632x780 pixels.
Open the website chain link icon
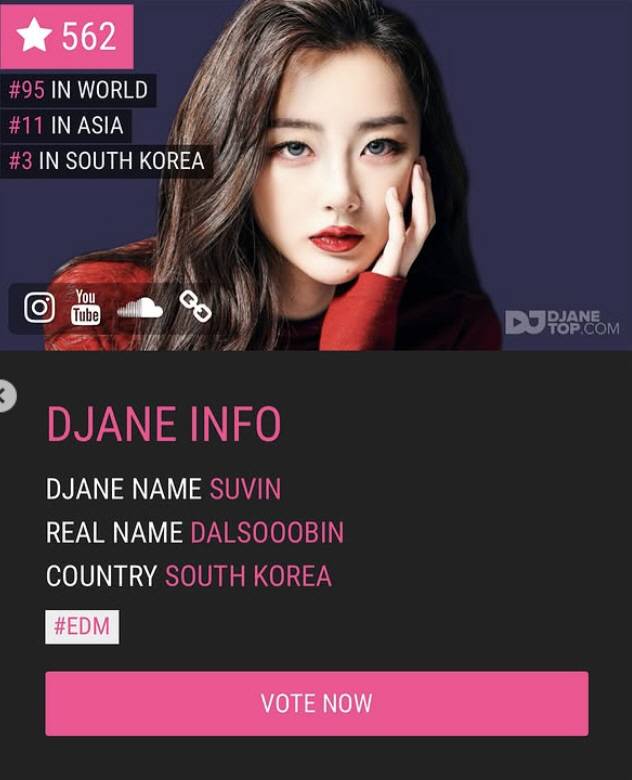tap(194, 306)
